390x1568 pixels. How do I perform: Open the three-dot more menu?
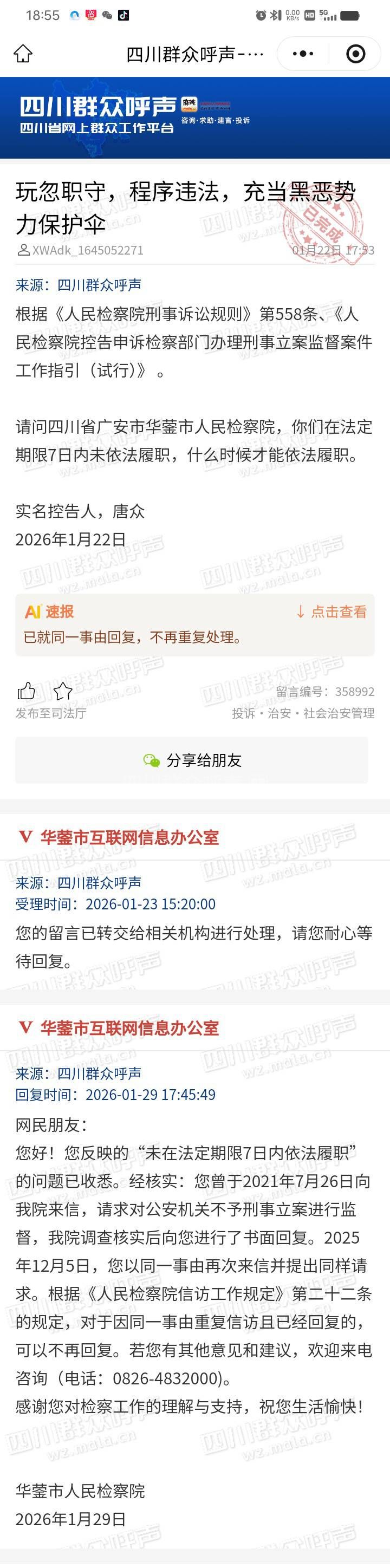303,54
